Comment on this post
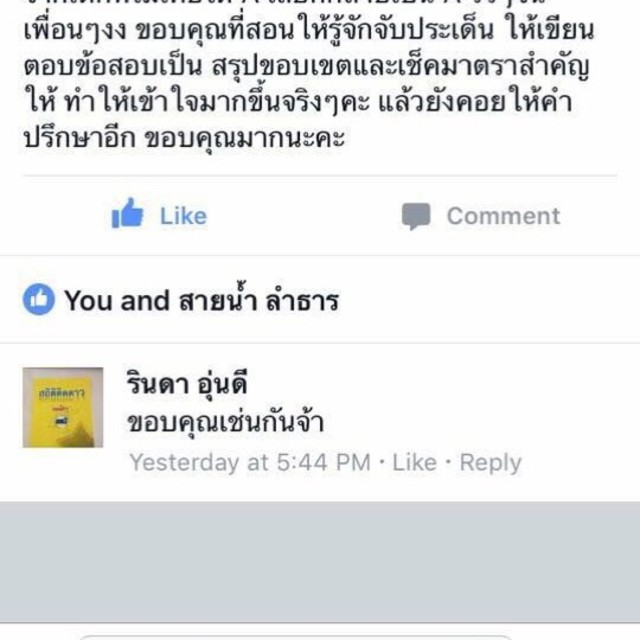640x640 pixels. (480, 215)
